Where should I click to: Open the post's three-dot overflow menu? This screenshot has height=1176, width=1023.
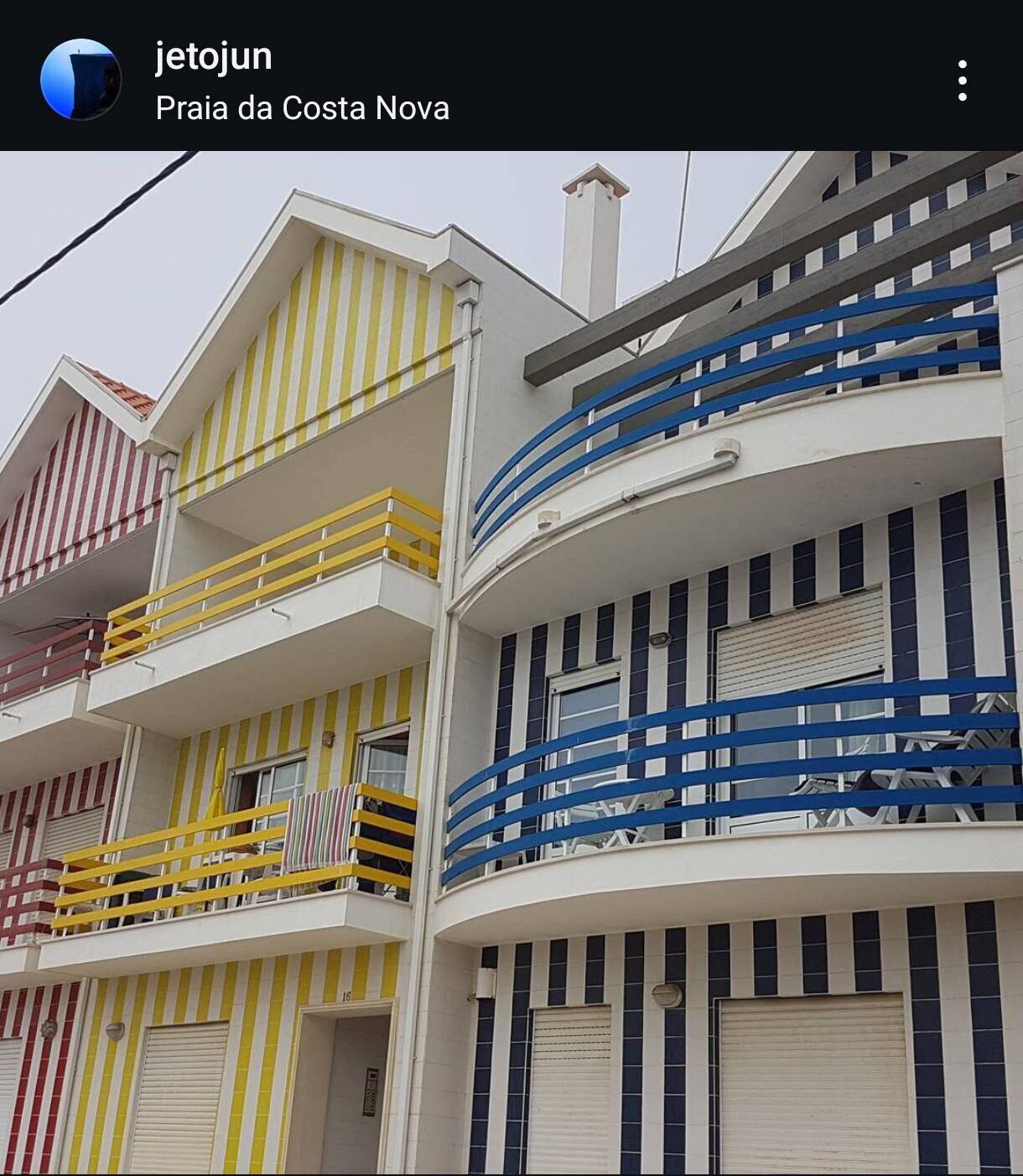[962, 81]
